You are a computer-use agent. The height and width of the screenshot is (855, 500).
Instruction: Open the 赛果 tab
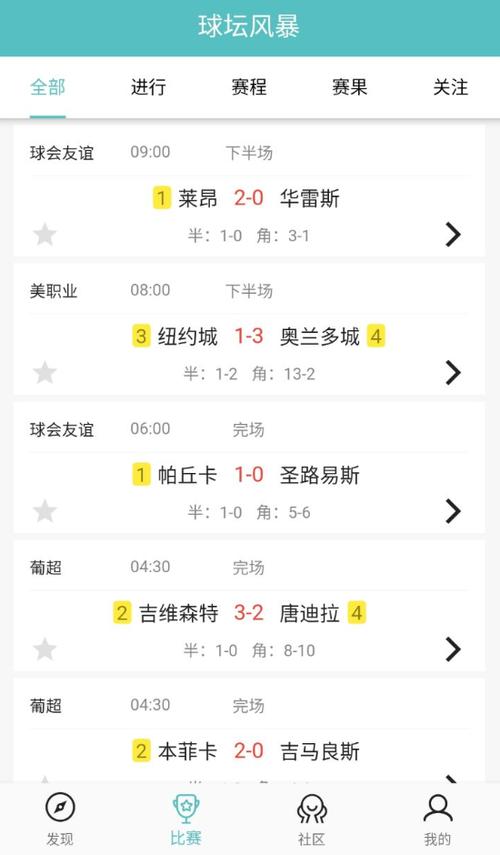(350, 87)
